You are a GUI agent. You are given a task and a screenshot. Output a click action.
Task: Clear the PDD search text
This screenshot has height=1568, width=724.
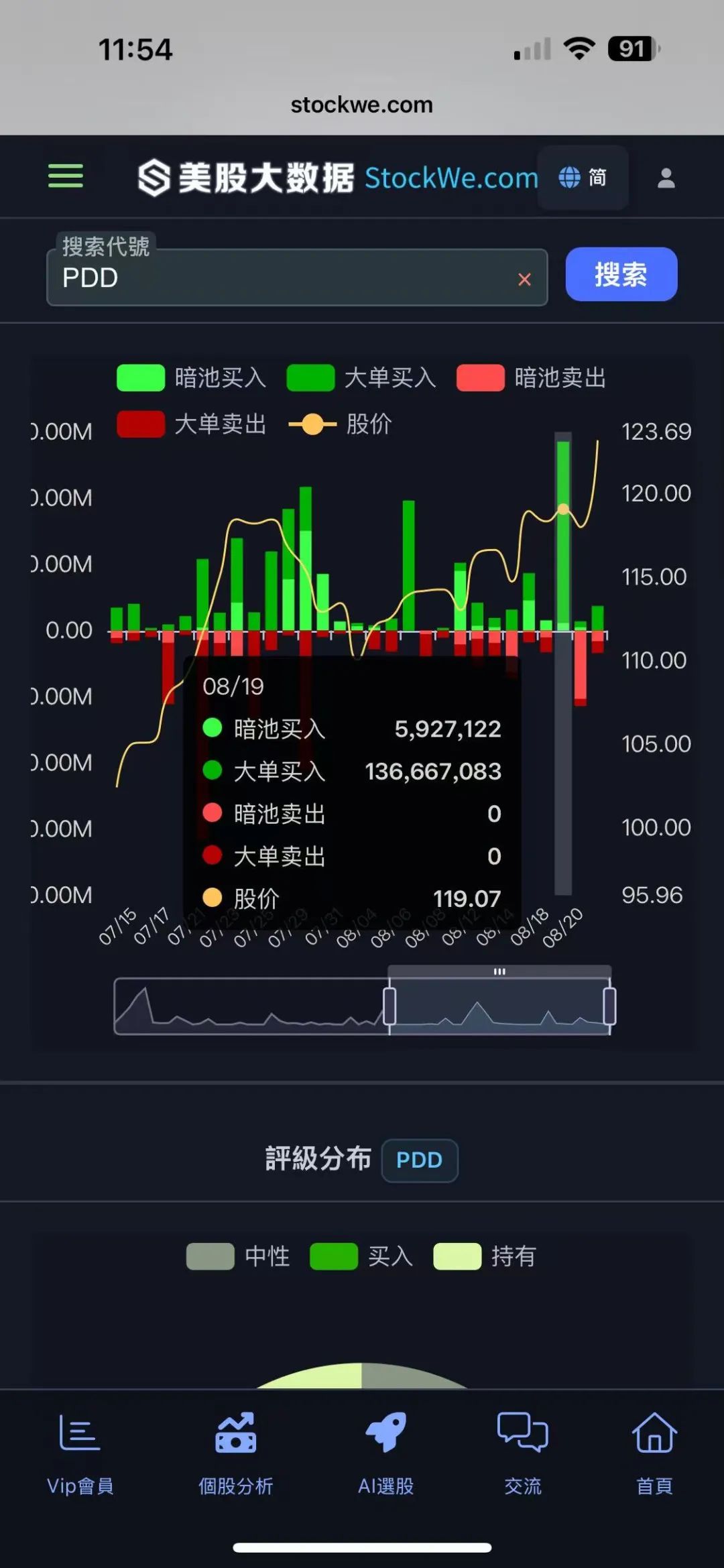(x=524, y=279)
